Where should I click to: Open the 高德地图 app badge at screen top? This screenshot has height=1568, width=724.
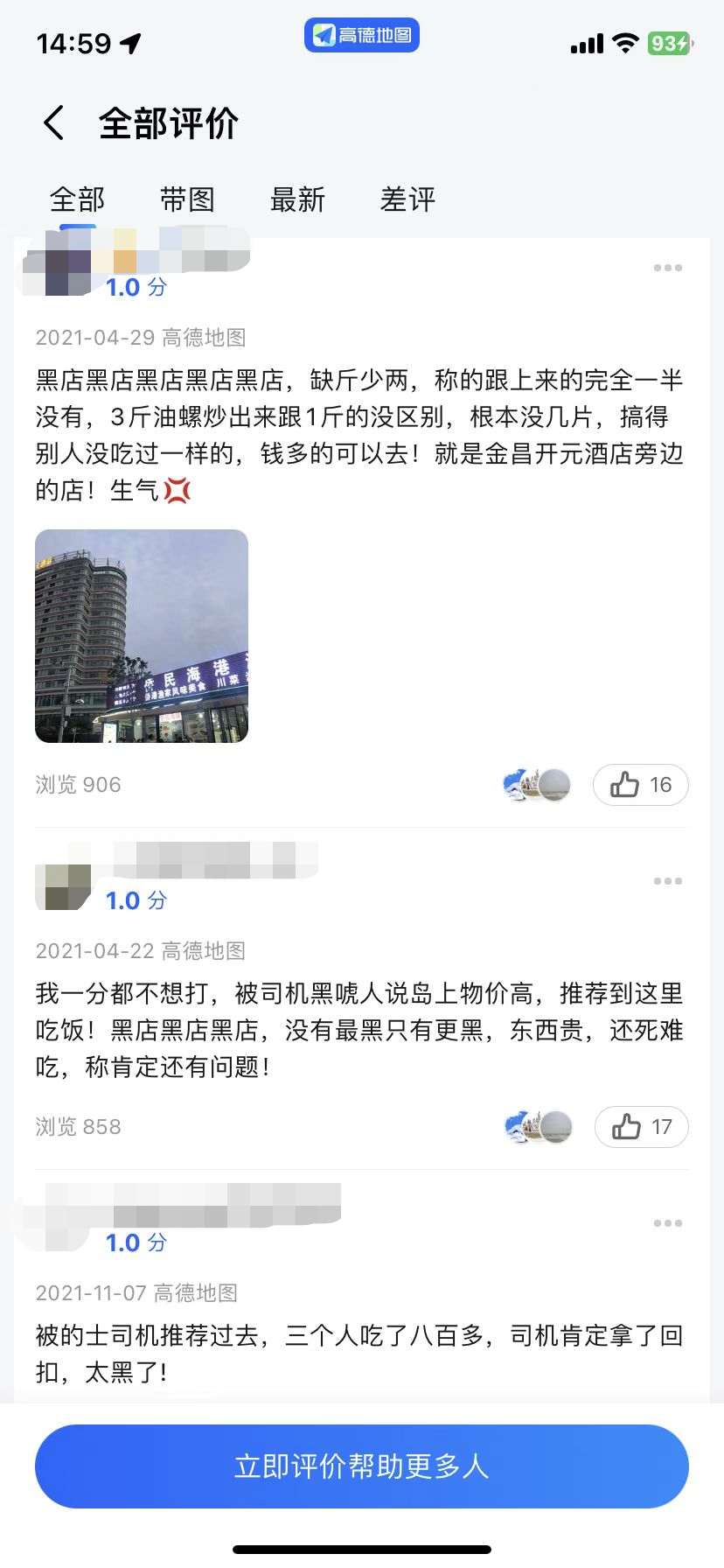[x=361, y=35]
